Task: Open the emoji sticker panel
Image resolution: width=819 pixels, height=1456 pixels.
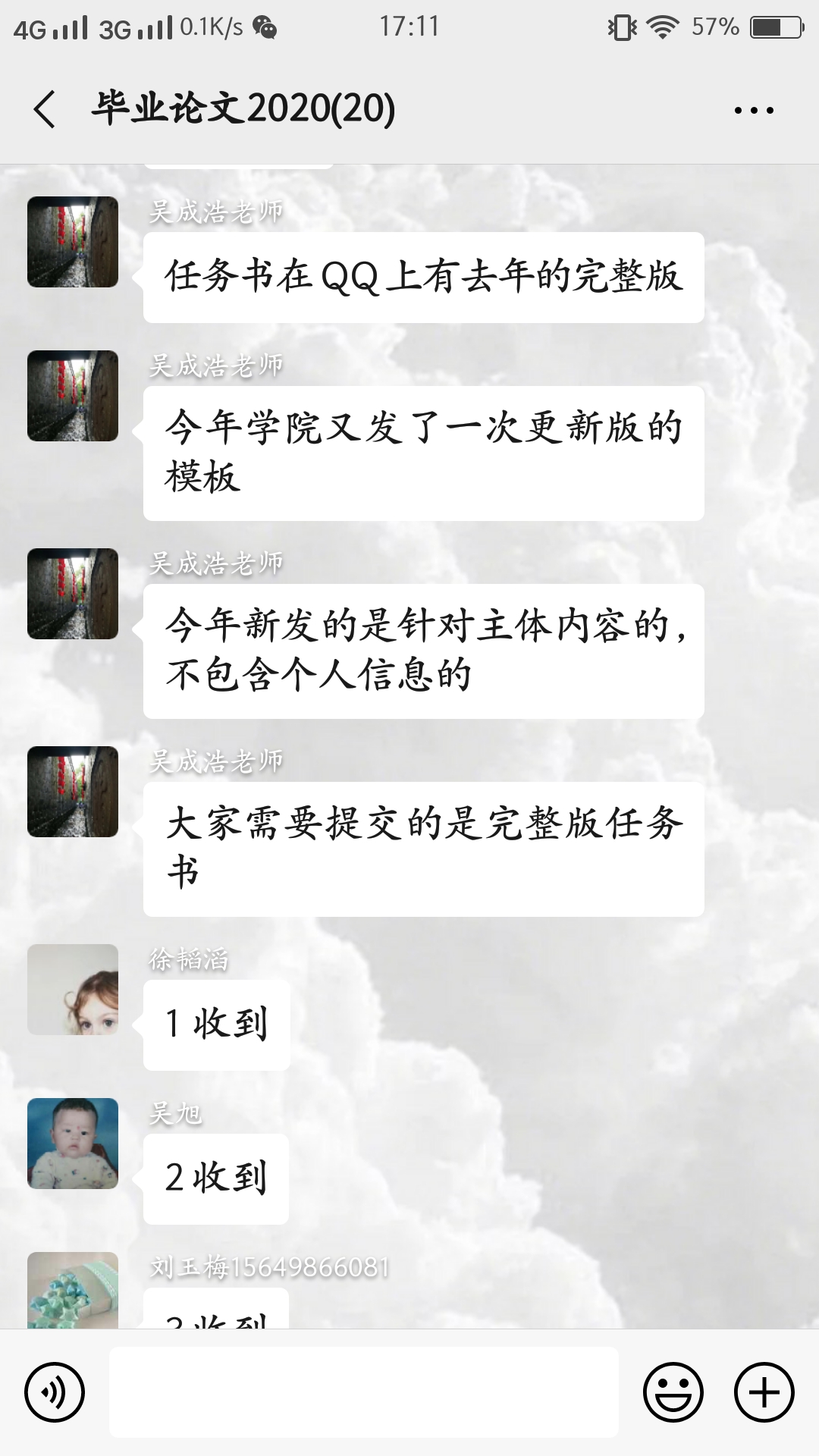Action: coord(673,1392)
